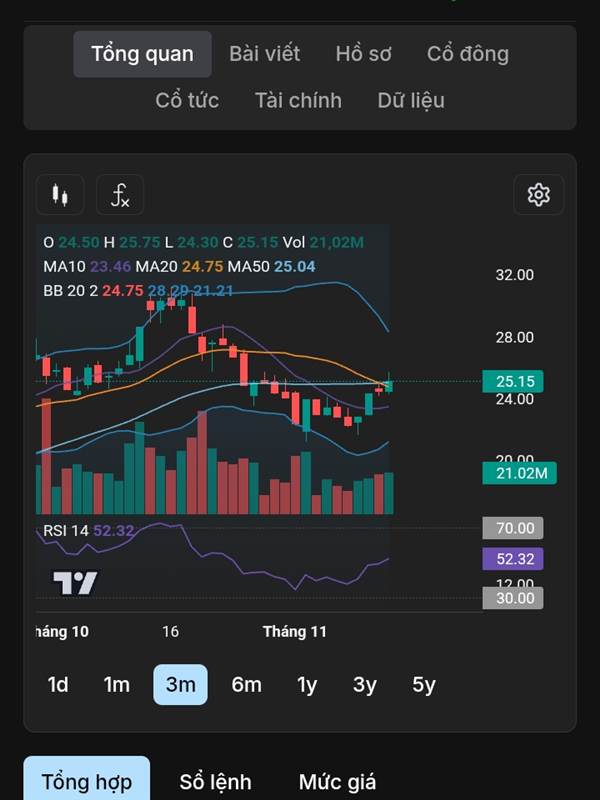
Task: Switch to the Tài chính tab
Action: [298, 100]
